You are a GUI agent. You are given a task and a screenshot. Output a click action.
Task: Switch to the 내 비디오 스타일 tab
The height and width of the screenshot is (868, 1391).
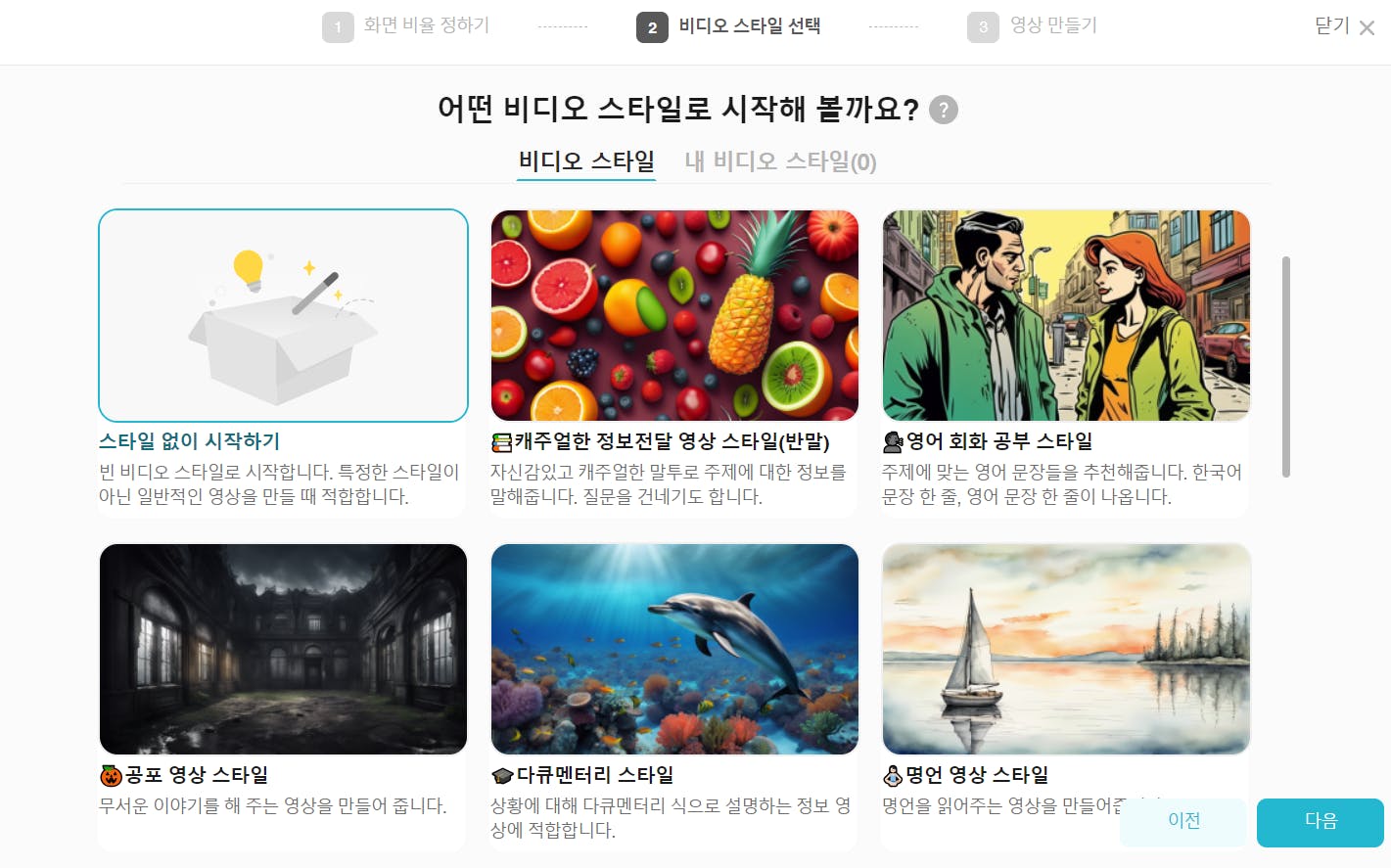(x=780, y=161)
